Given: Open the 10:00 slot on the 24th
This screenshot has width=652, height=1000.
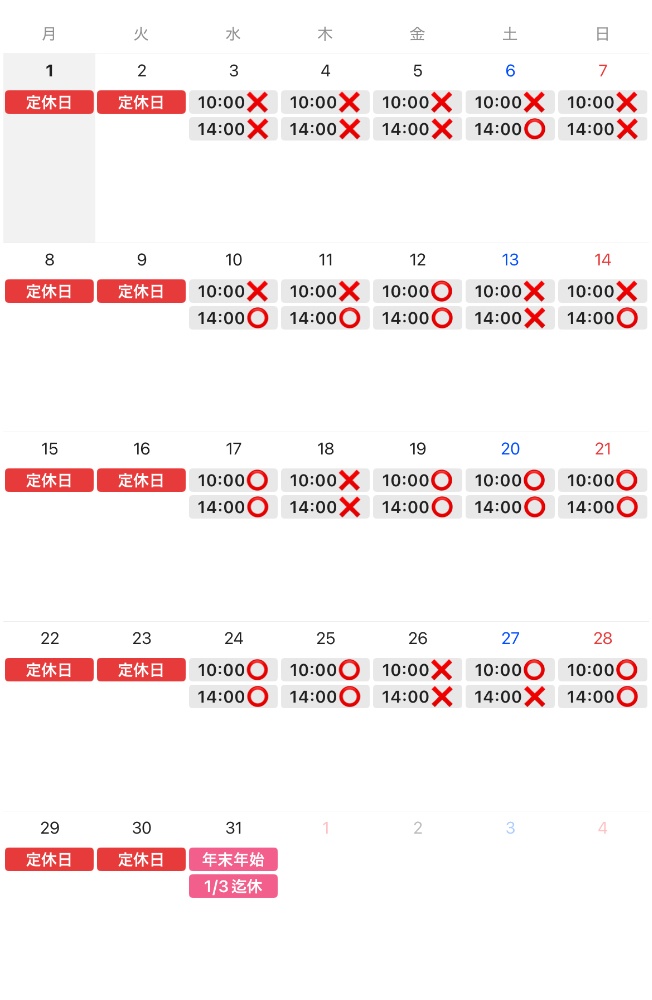Looking at the screenshot, I should [233, 669].
